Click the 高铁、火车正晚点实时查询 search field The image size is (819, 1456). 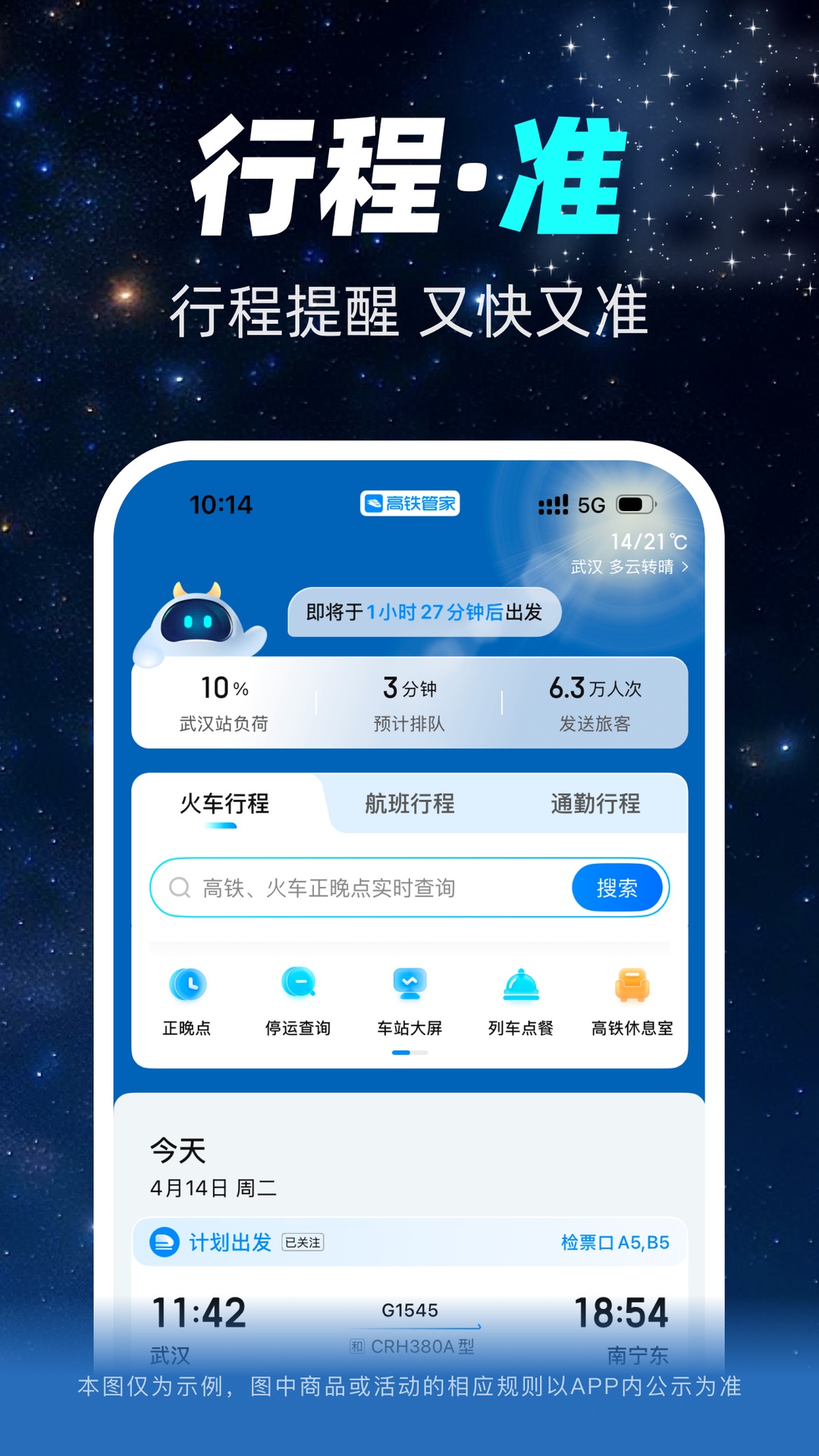[x=356, y=887]
